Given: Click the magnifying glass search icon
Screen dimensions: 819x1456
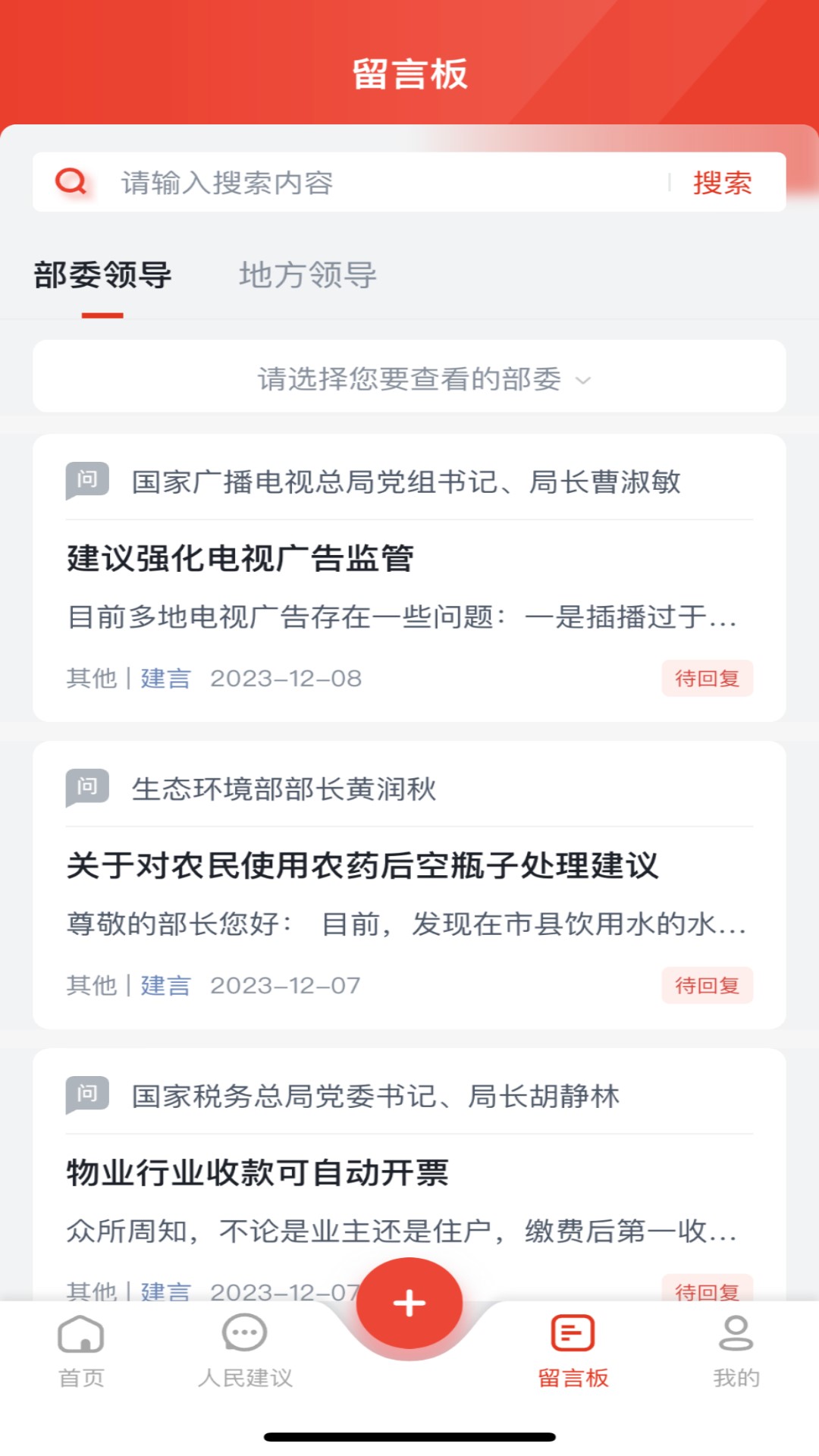Looking at the screenshot, I should 71,182.
